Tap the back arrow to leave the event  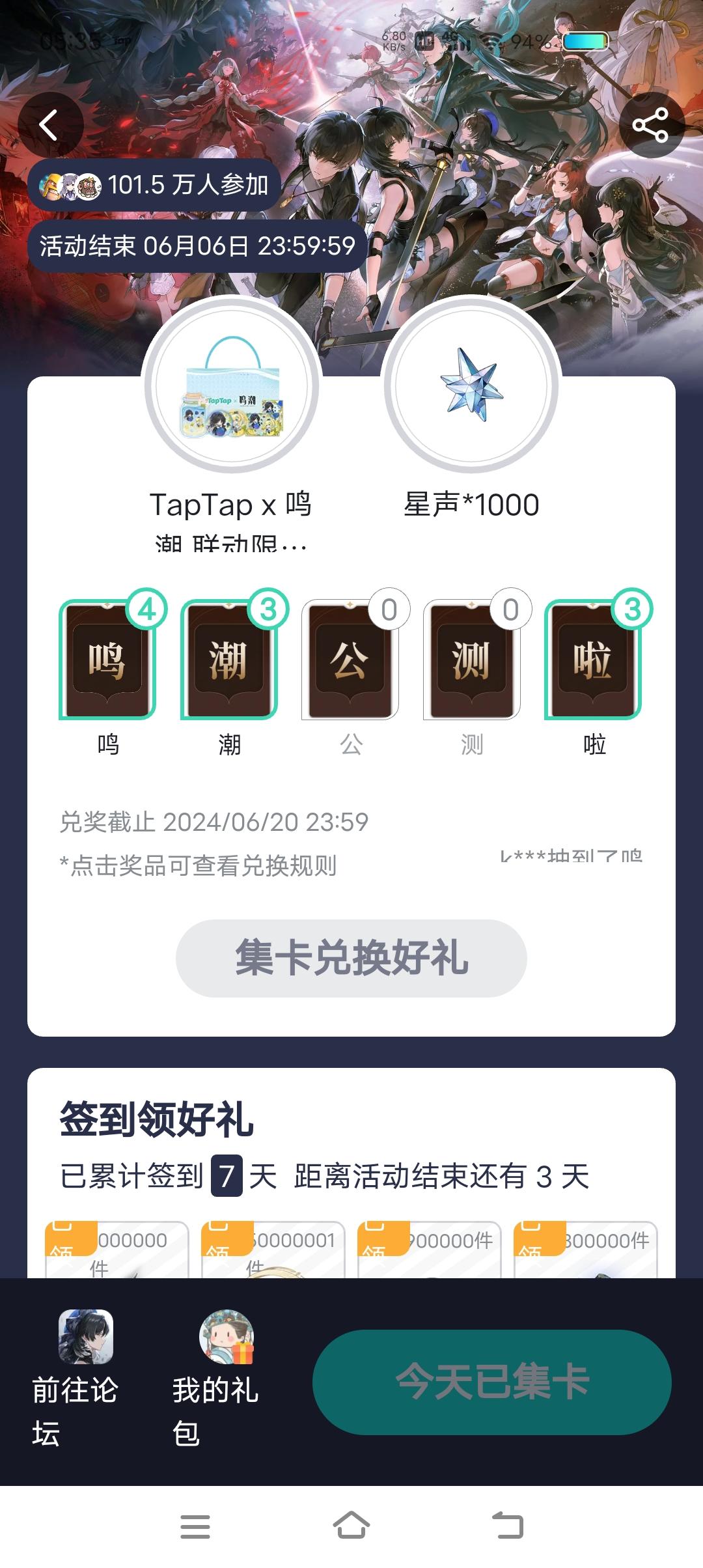49,124
